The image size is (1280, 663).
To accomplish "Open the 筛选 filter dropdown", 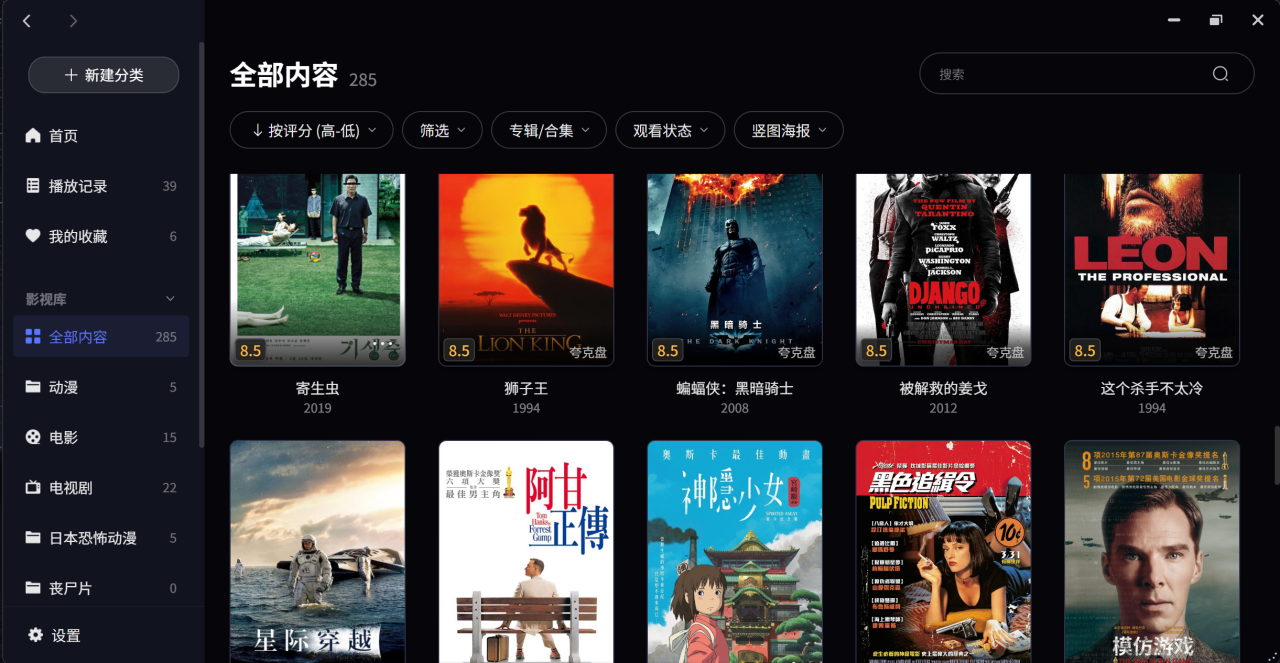I will [x=442, y=130].
